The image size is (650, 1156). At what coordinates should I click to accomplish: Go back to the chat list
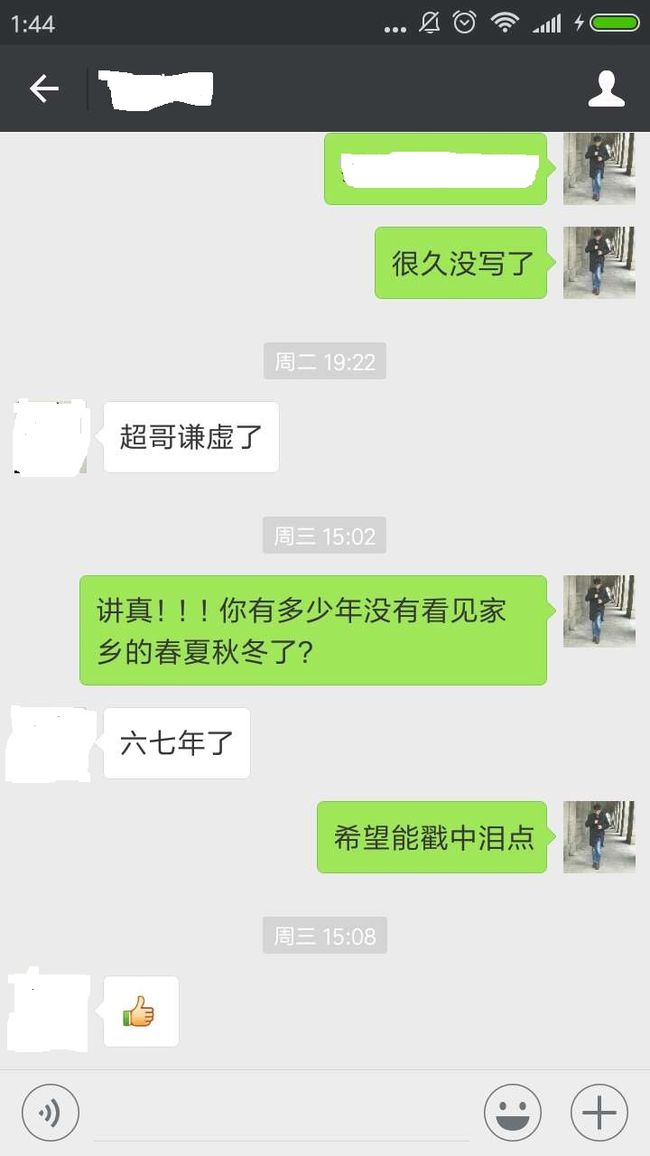43,88
